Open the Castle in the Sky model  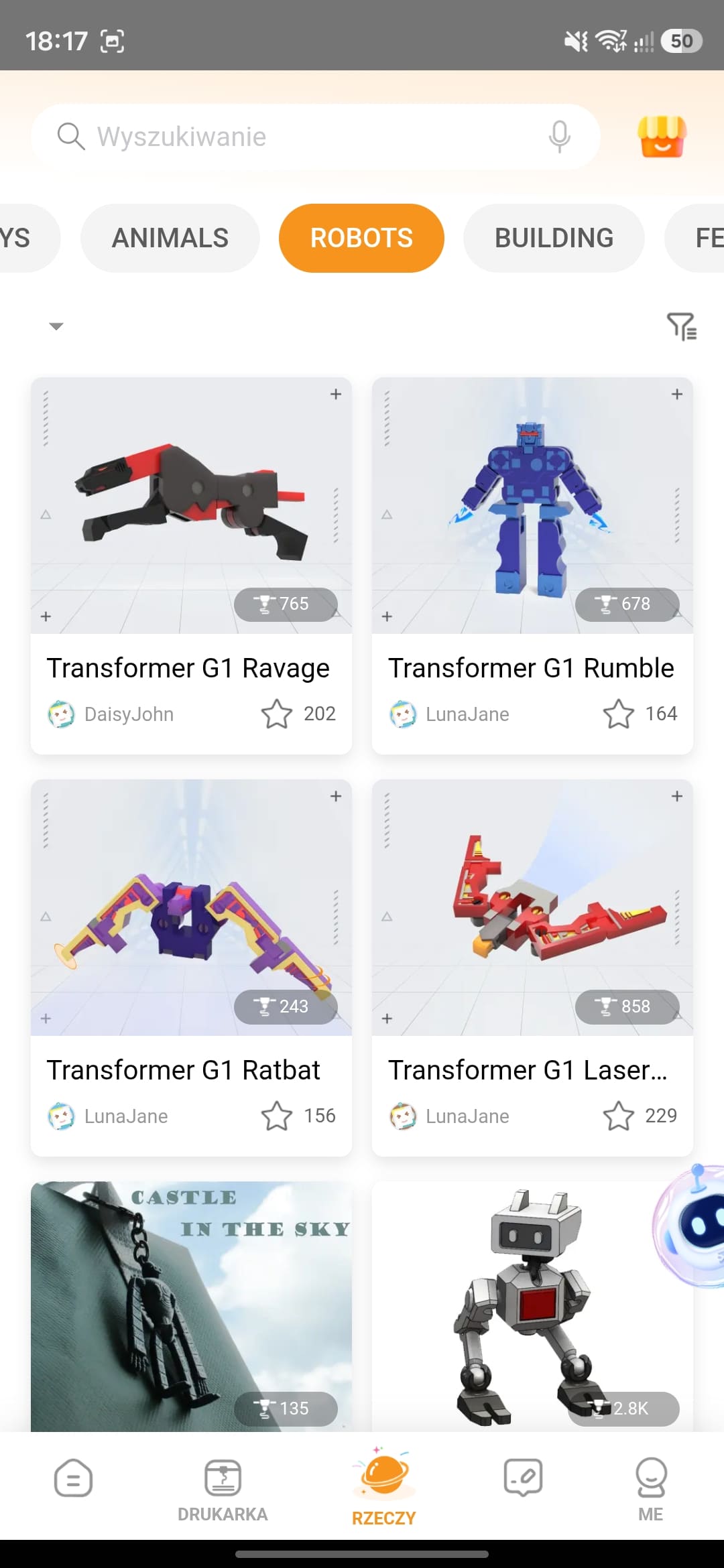tap(191, 1307)
